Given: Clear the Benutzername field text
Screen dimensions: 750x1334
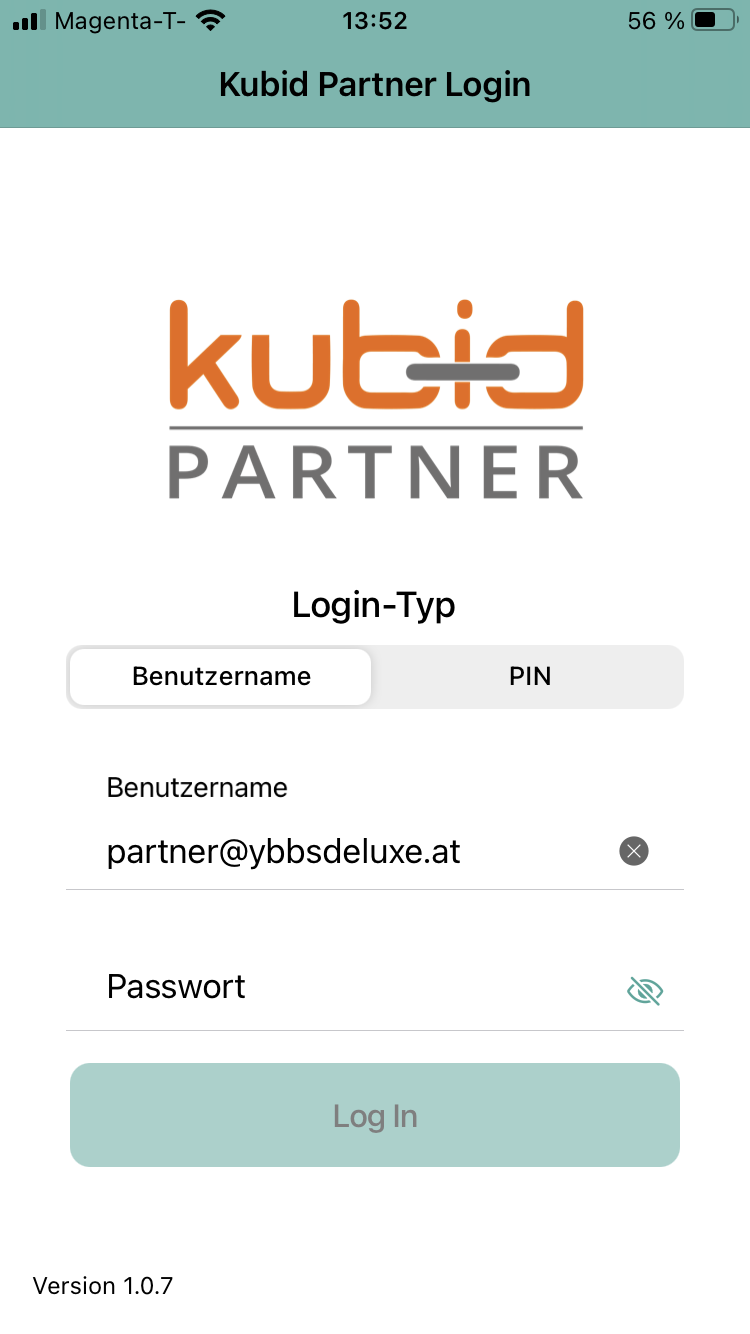Looking at the screenshot, I should click(634, 851).
